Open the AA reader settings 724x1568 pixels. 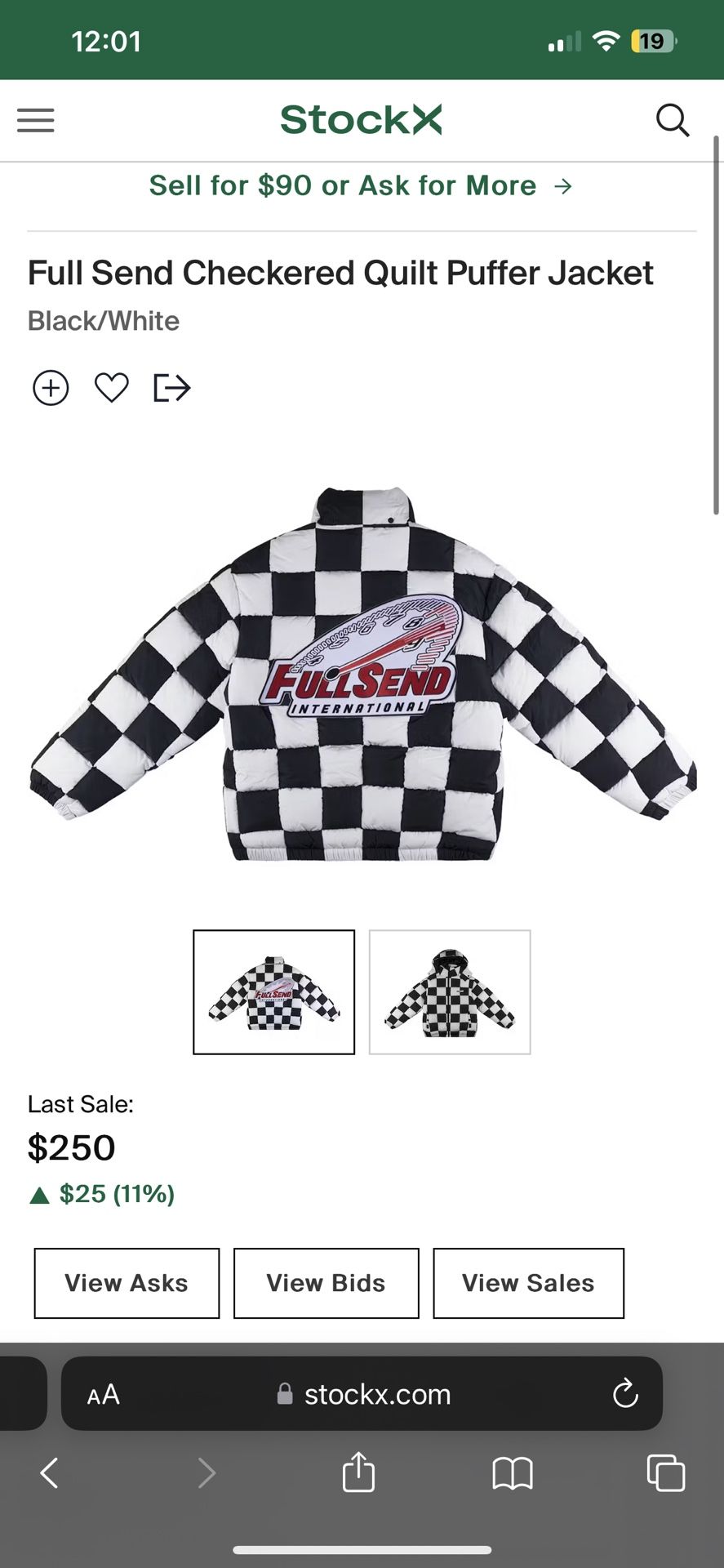104,1394
